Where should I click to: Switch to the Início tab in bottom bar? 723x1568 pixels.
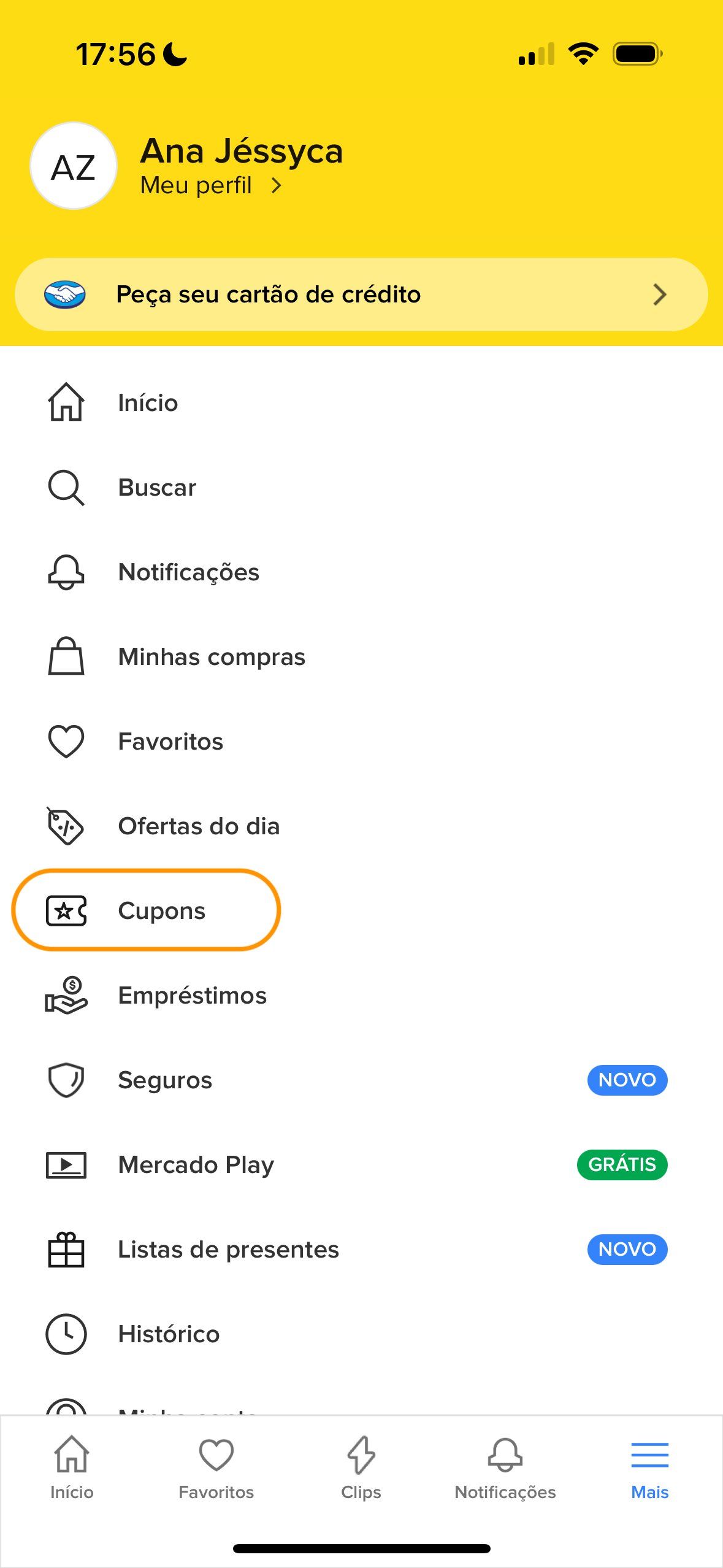click(72, 1467)
